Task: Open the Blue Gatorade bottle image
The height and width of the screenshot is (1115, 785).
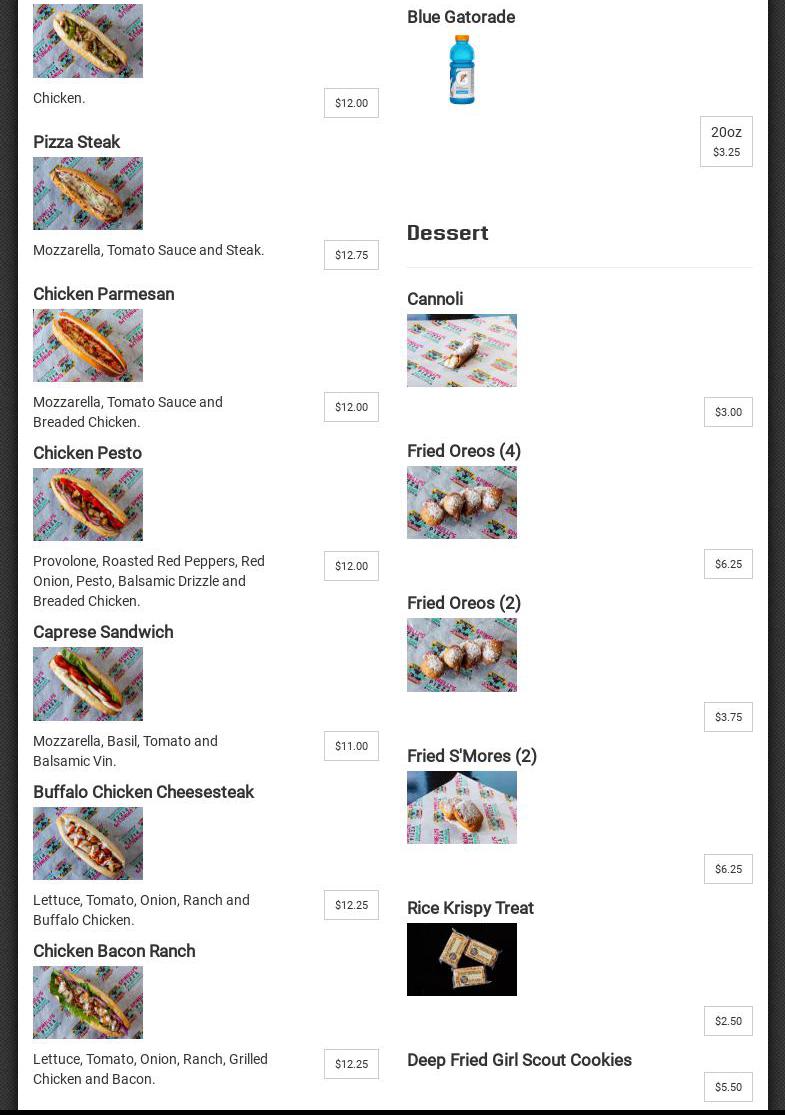Action: (462, 69)
